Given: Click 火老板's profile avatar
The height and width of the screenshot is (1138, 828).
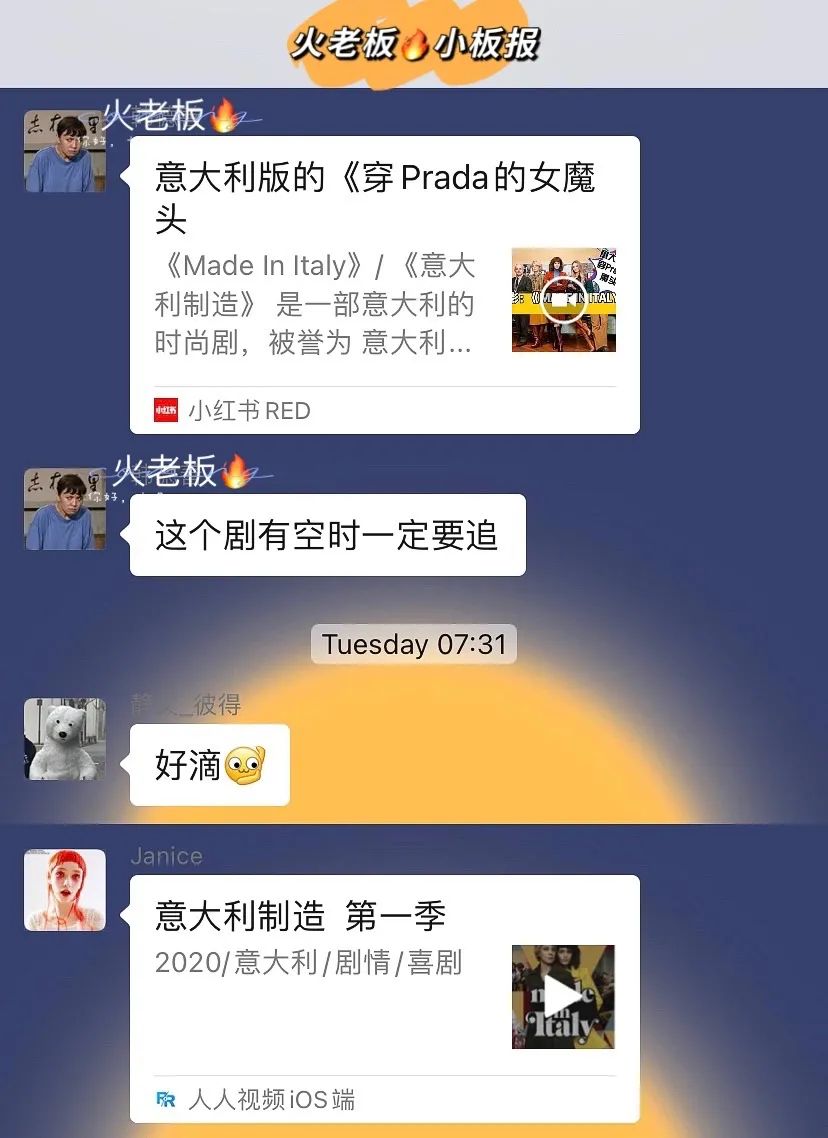Looking at the screenshot, I should [65, 150].
